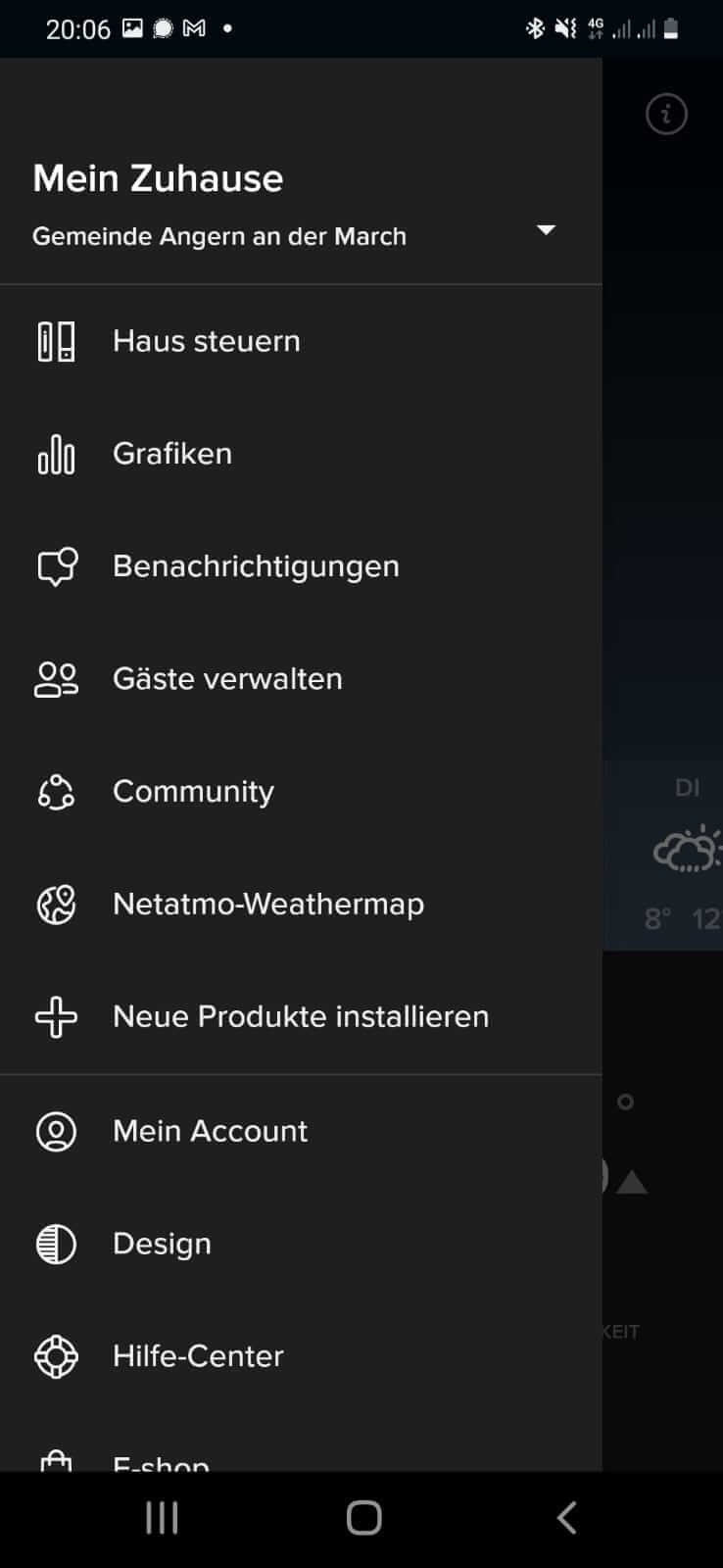723x1568 pixels.
Task: Select Gäste verwalten
Action: (227, 679)
